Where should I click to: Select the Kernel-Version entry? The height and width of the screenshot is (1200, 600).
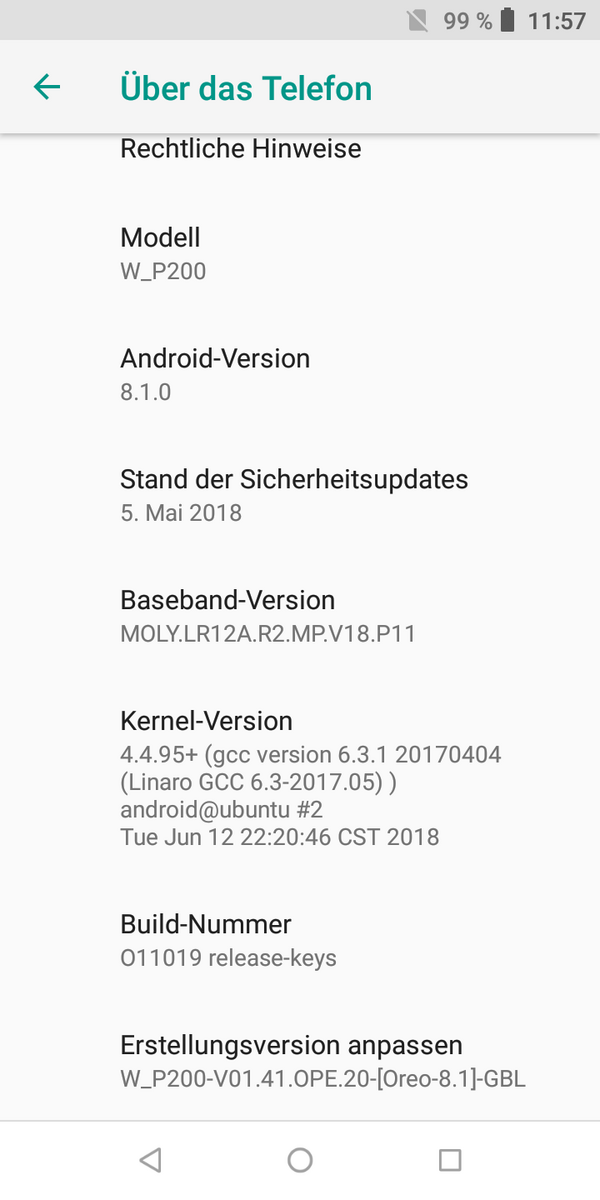tap(300, 778)
